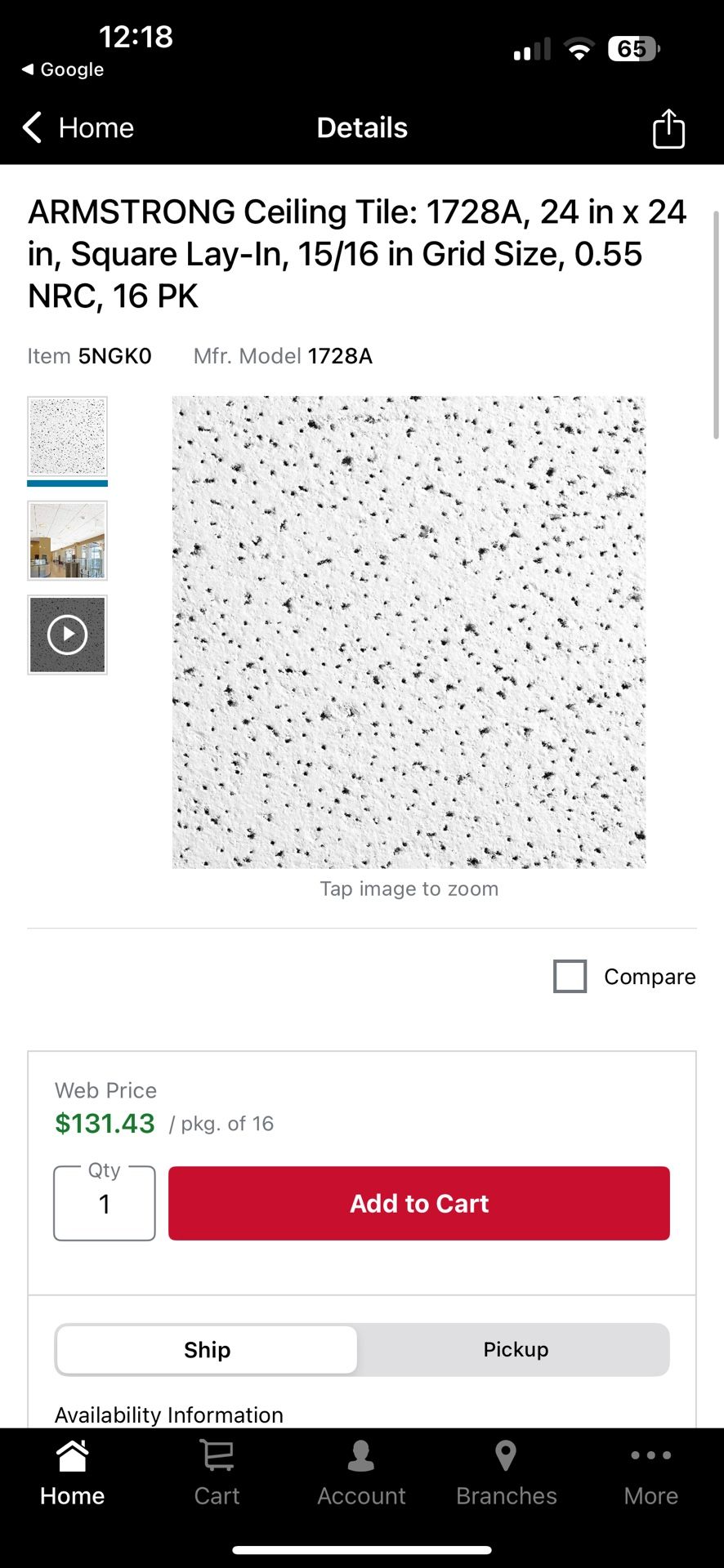Tap the item number 5NGK0 link
This screenshot has width=724, height=1568.
114,356
